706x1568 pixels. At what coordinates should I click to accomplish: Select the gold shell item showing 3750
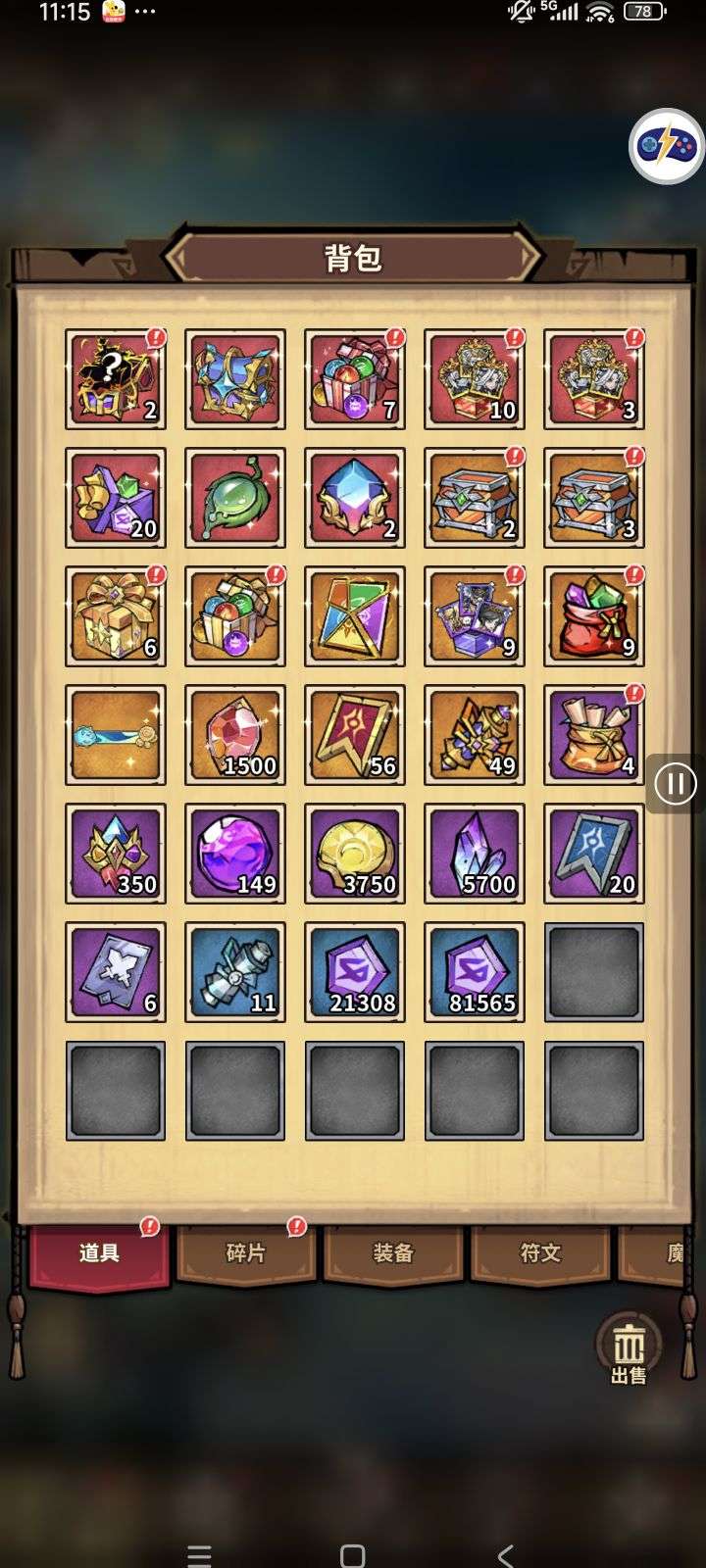tap(355, 854)
